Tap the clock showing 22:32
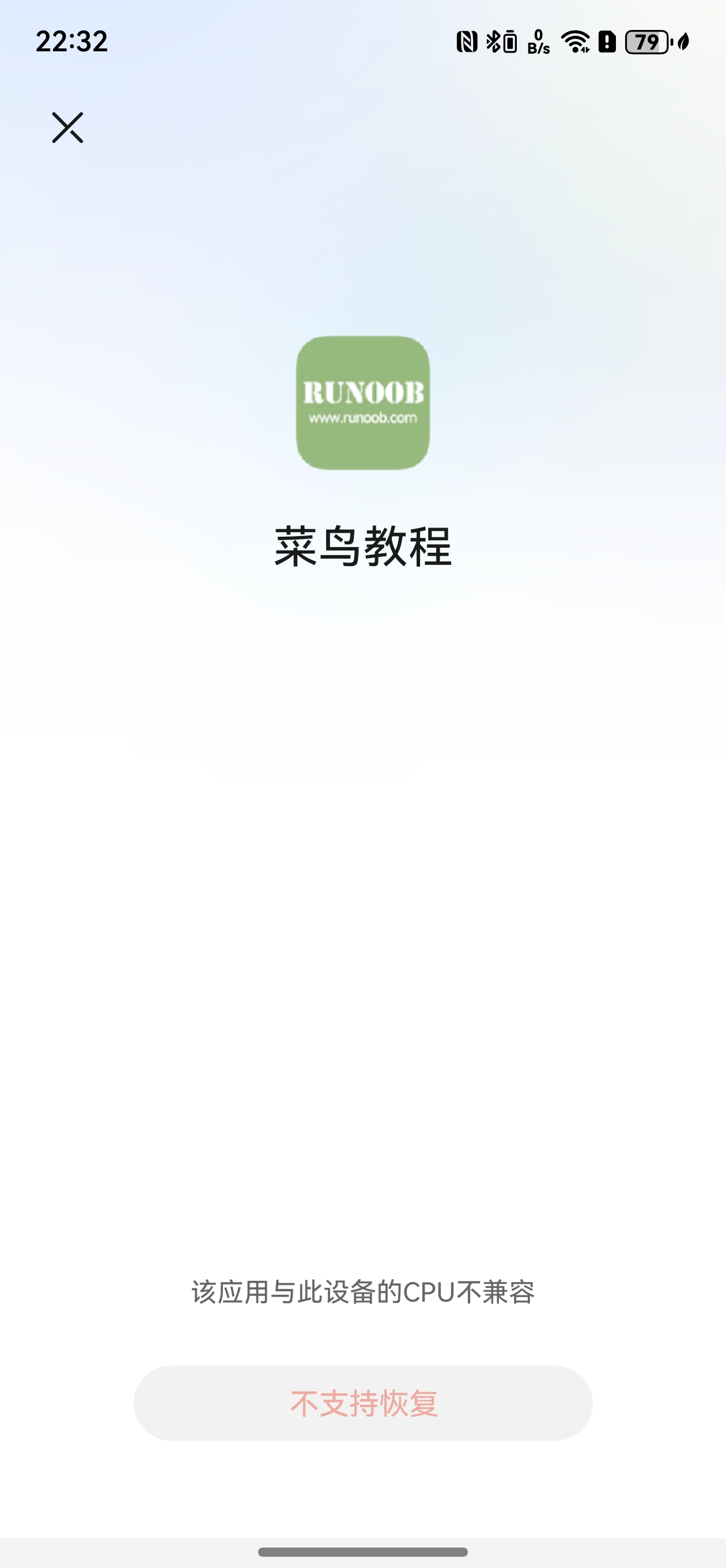 71,42
